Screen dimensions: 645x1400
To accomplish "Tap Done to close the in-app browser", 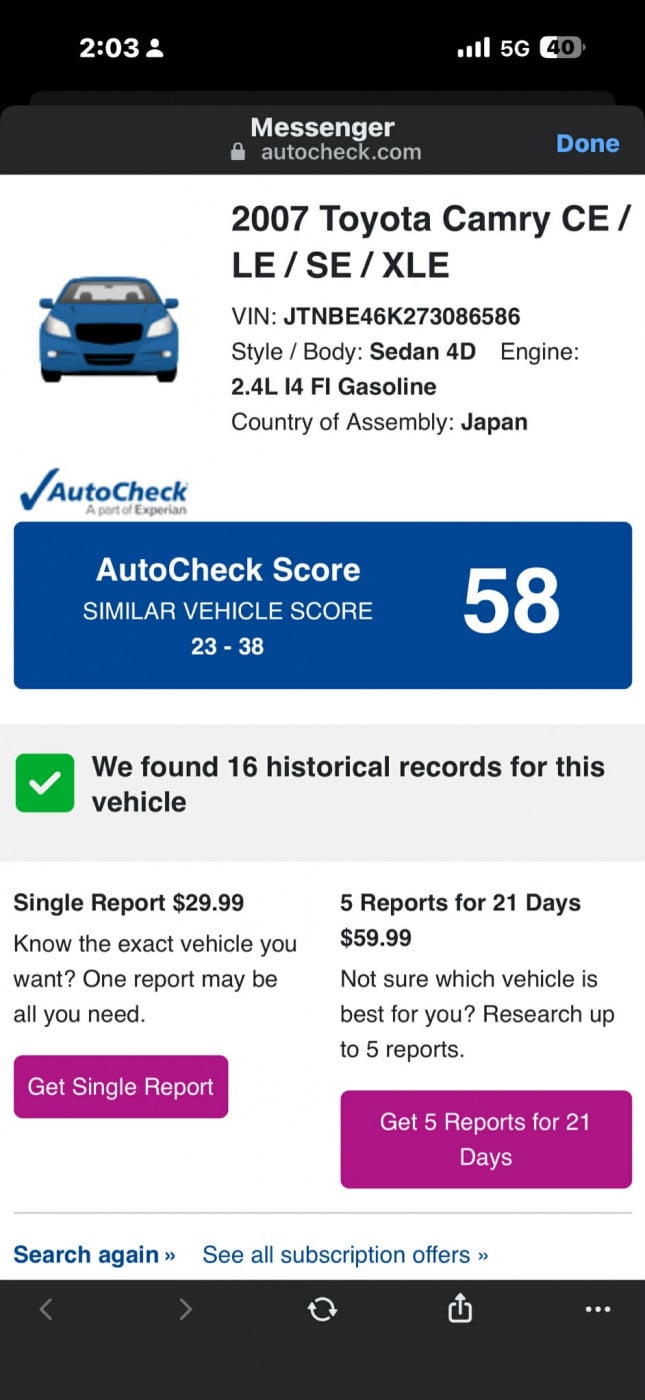I will point(587,143).
